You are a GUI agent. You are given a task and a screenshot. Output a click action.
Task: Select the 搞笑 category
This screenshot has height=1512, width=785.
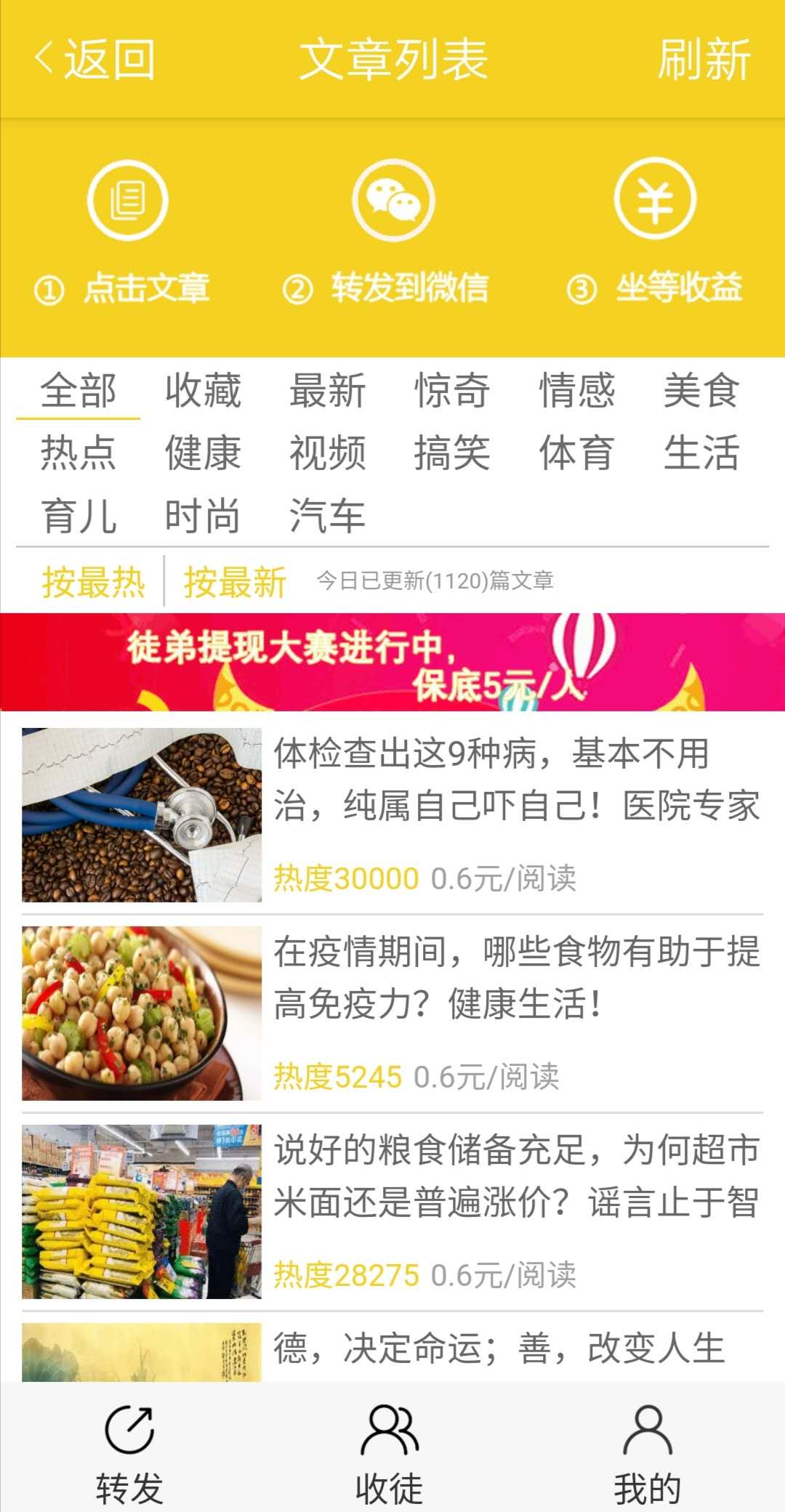point(452,453)
